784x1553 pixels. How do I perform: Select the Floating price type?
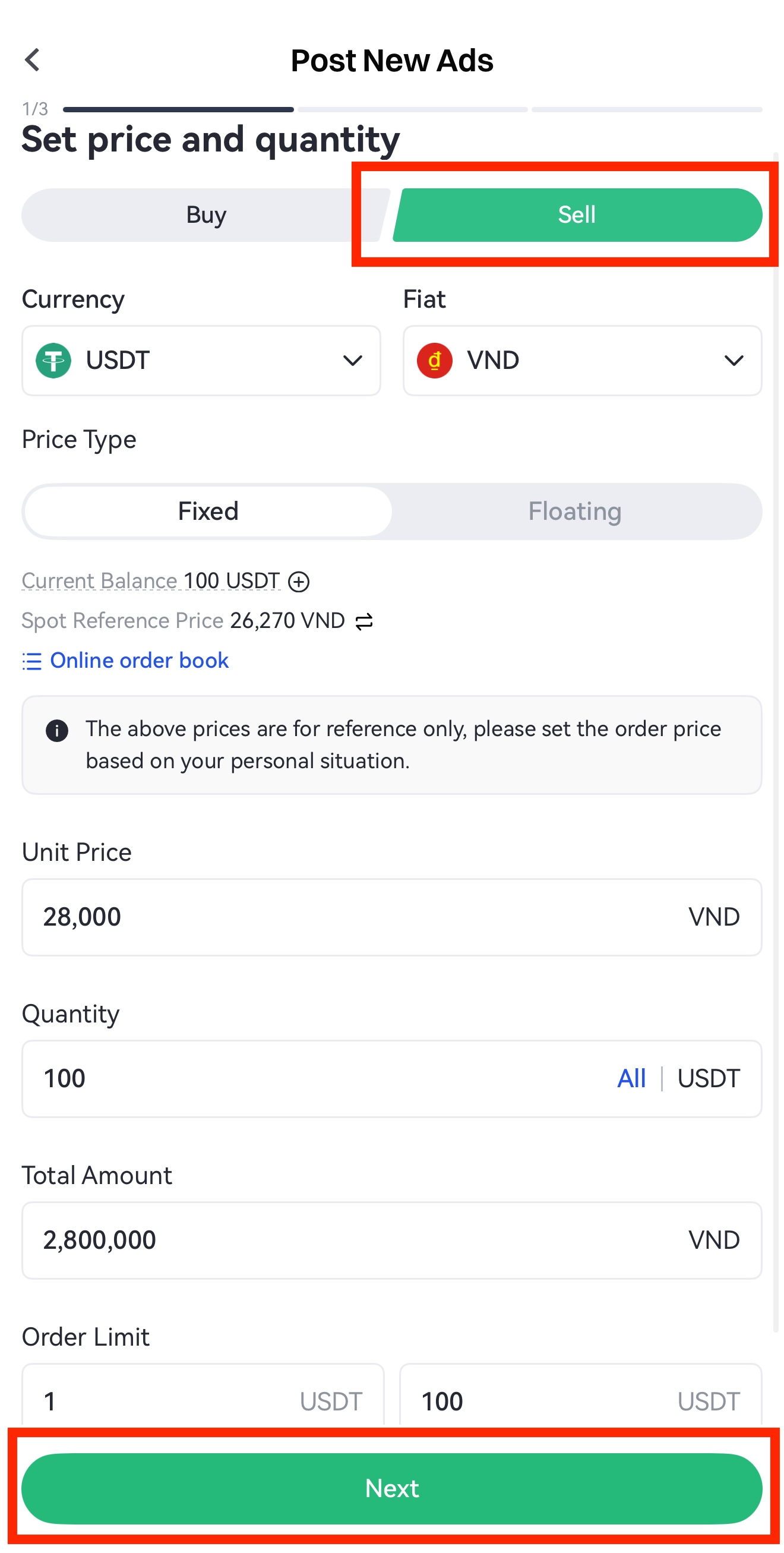[x=575, y=510]
